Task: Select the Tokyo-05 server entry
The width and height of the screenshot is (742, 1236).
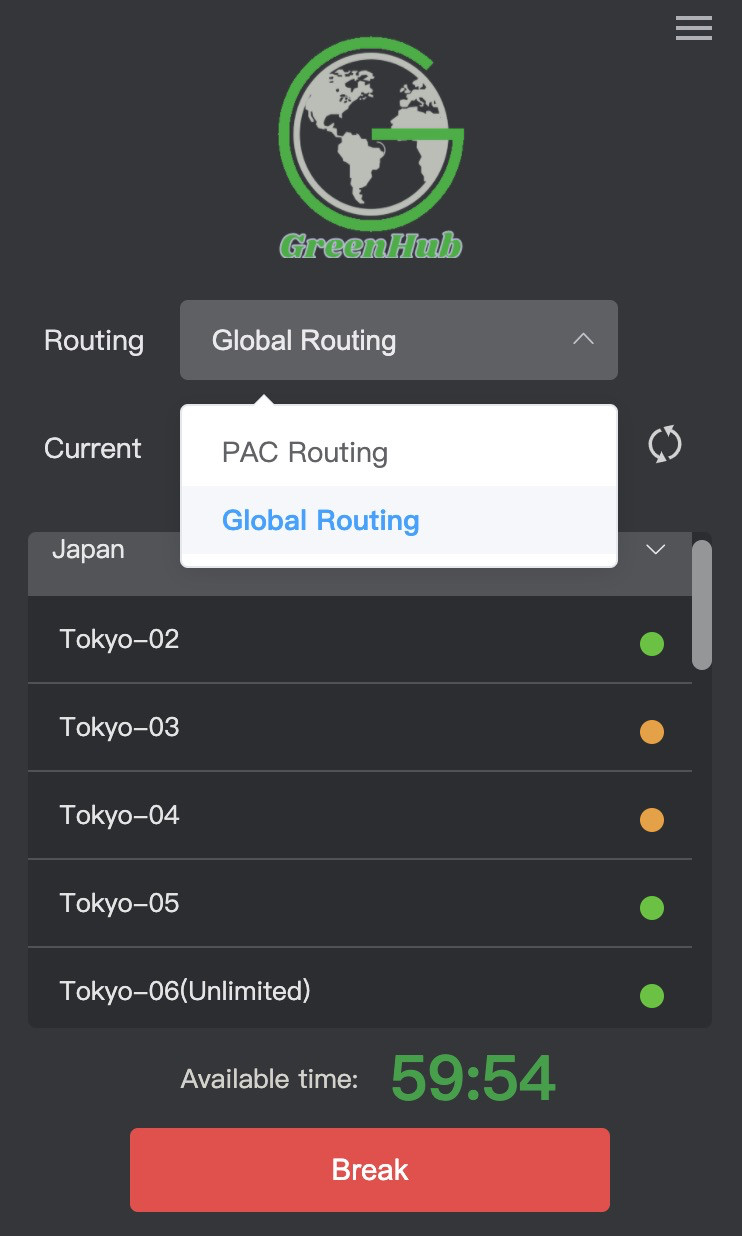Action: (300, 903)
